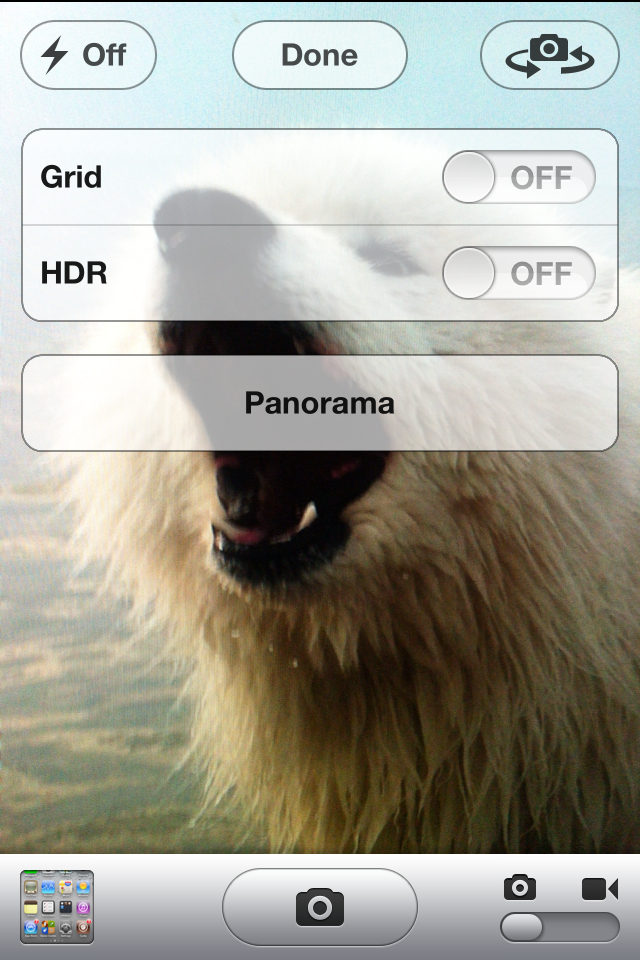The height and width of the screenshot is (960, 640).
Task: Select Panorama mode
Action: coord(319,403)
